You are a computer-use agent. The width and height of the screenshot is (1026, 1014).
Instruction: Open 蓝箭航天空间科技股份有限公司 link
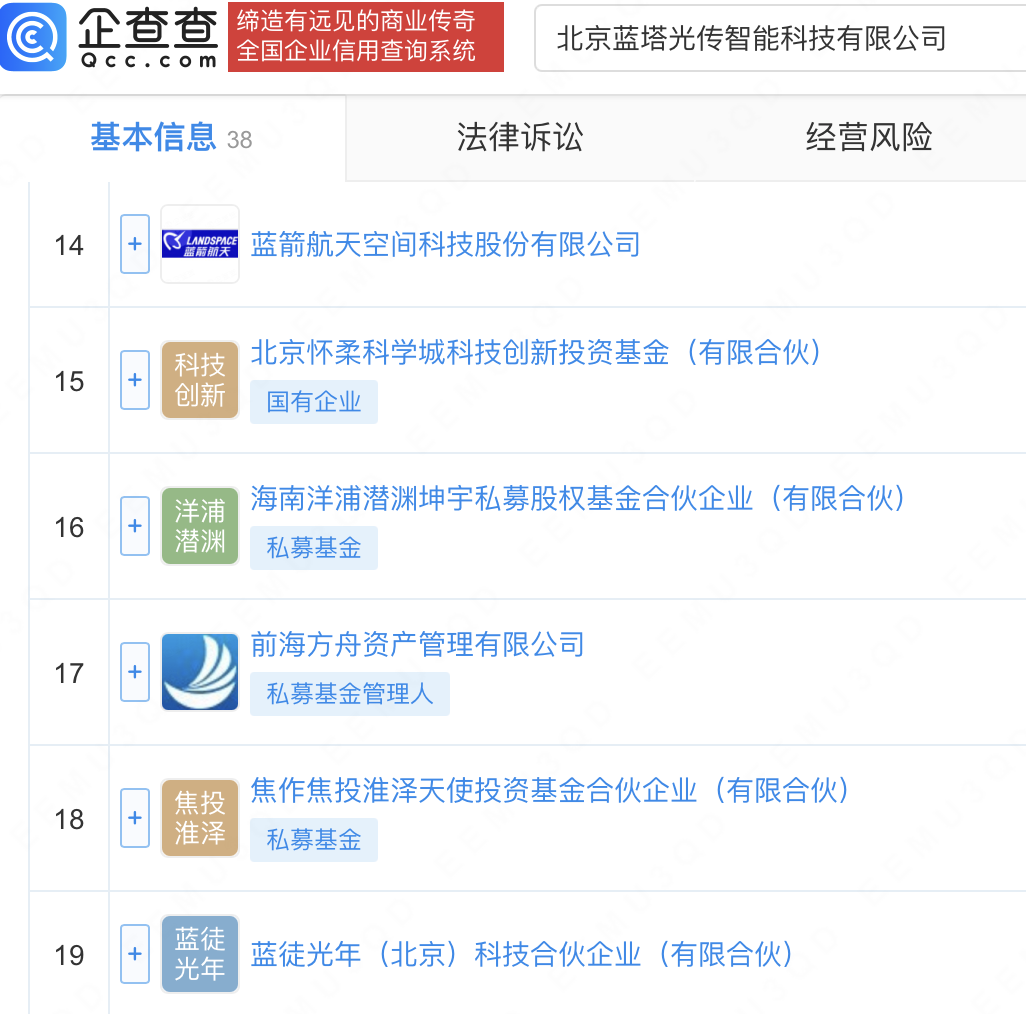(x=445, y=244)
